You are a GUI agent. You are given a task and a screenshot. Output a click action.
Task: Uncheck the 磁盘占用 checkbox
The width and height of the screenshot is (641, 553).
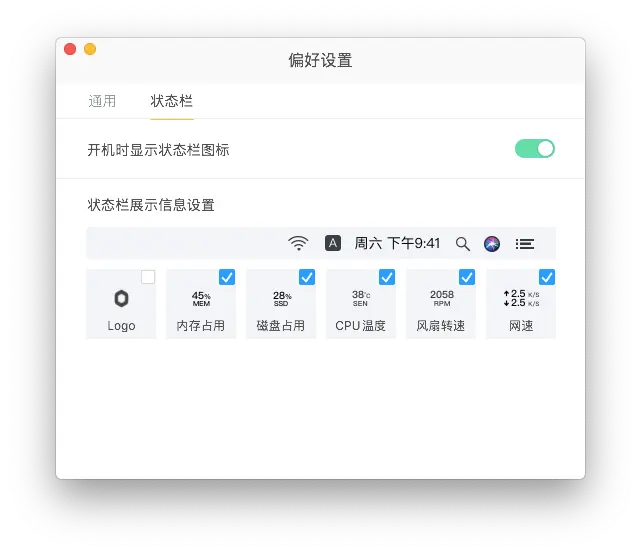pyautogui.click(x=307, y=277)
